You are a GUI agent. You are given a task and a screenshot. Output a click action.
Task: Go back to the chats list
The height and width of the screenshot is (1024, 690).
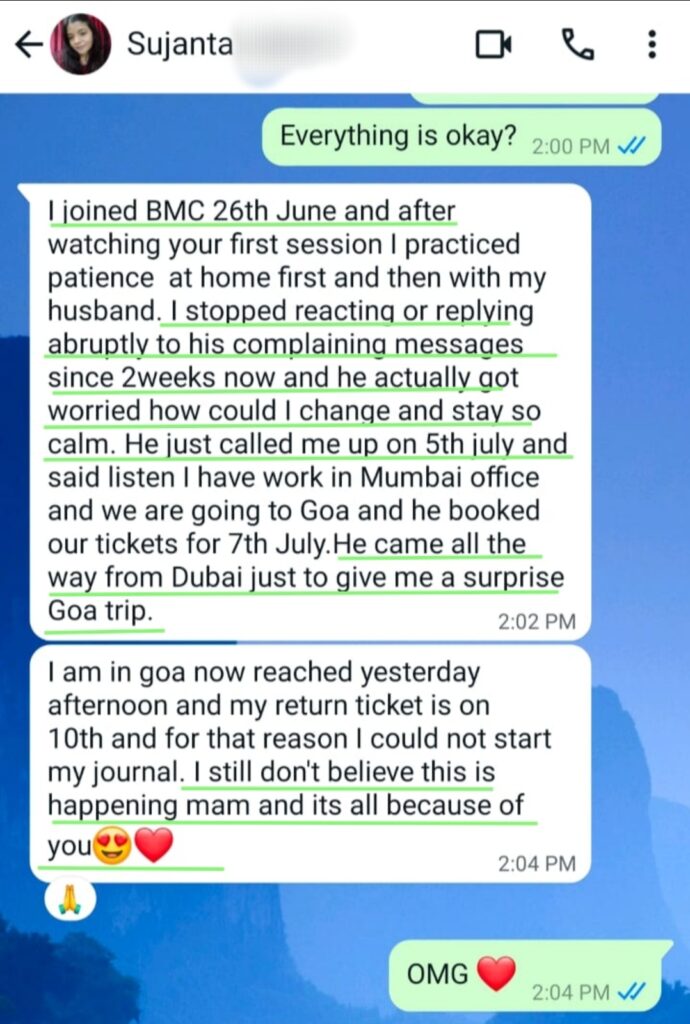[28, 45]
